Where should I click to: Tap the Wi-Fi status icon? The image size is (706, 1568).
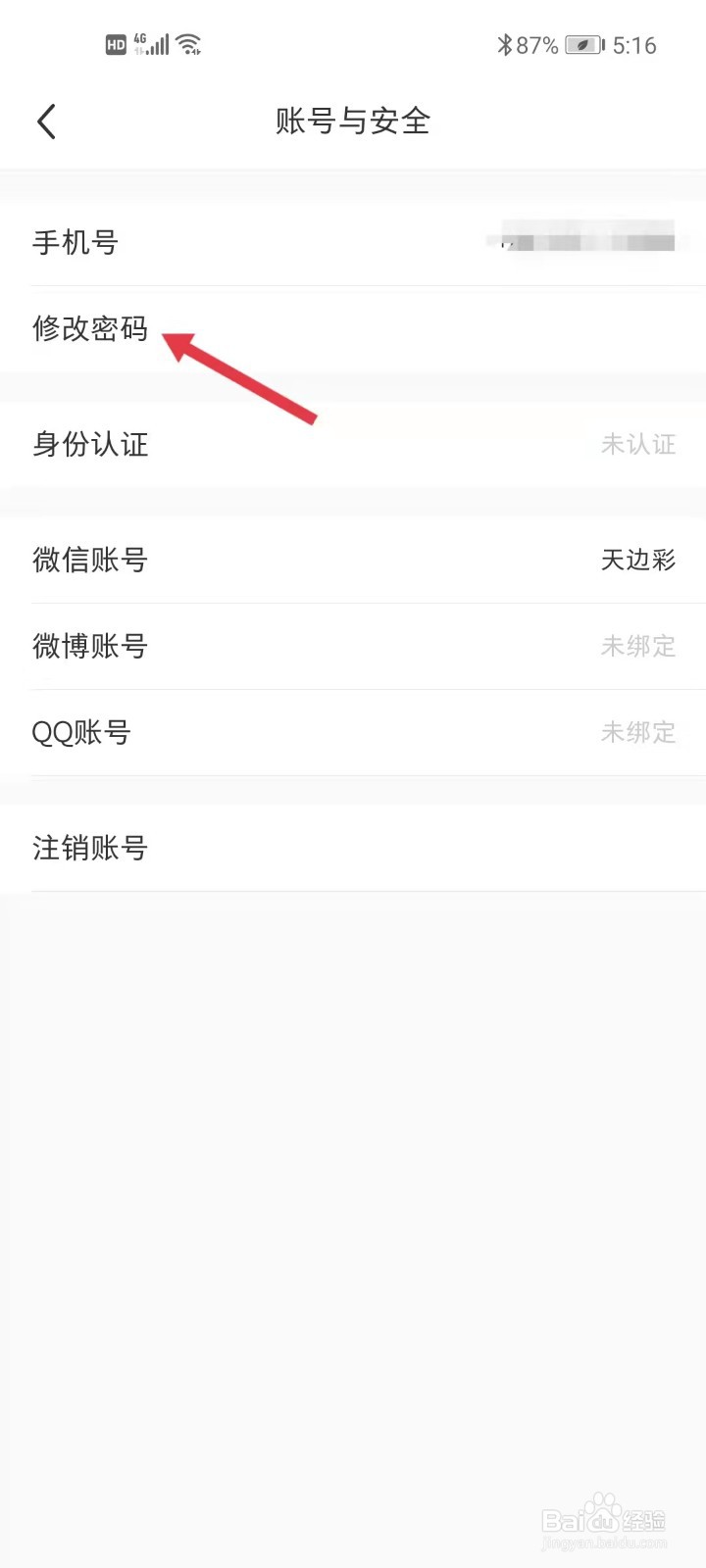tap(187, 43)
